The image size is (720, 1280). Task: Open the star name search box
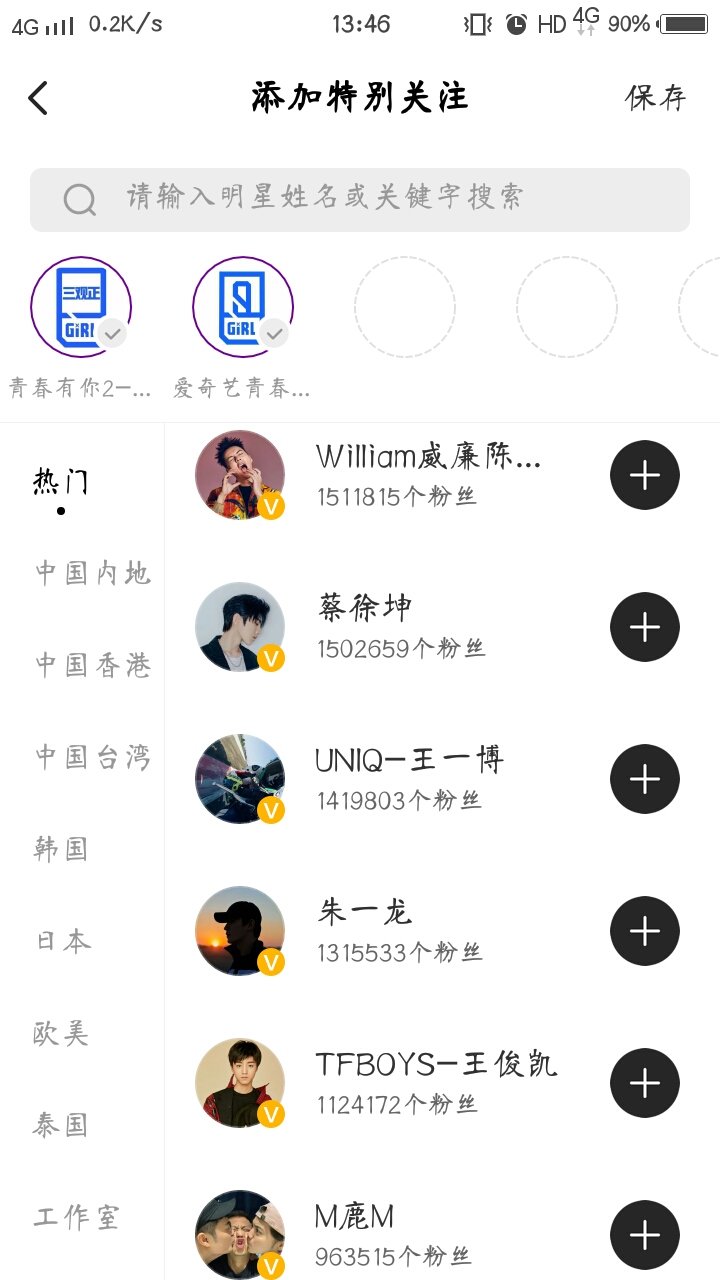coord(360,199)
